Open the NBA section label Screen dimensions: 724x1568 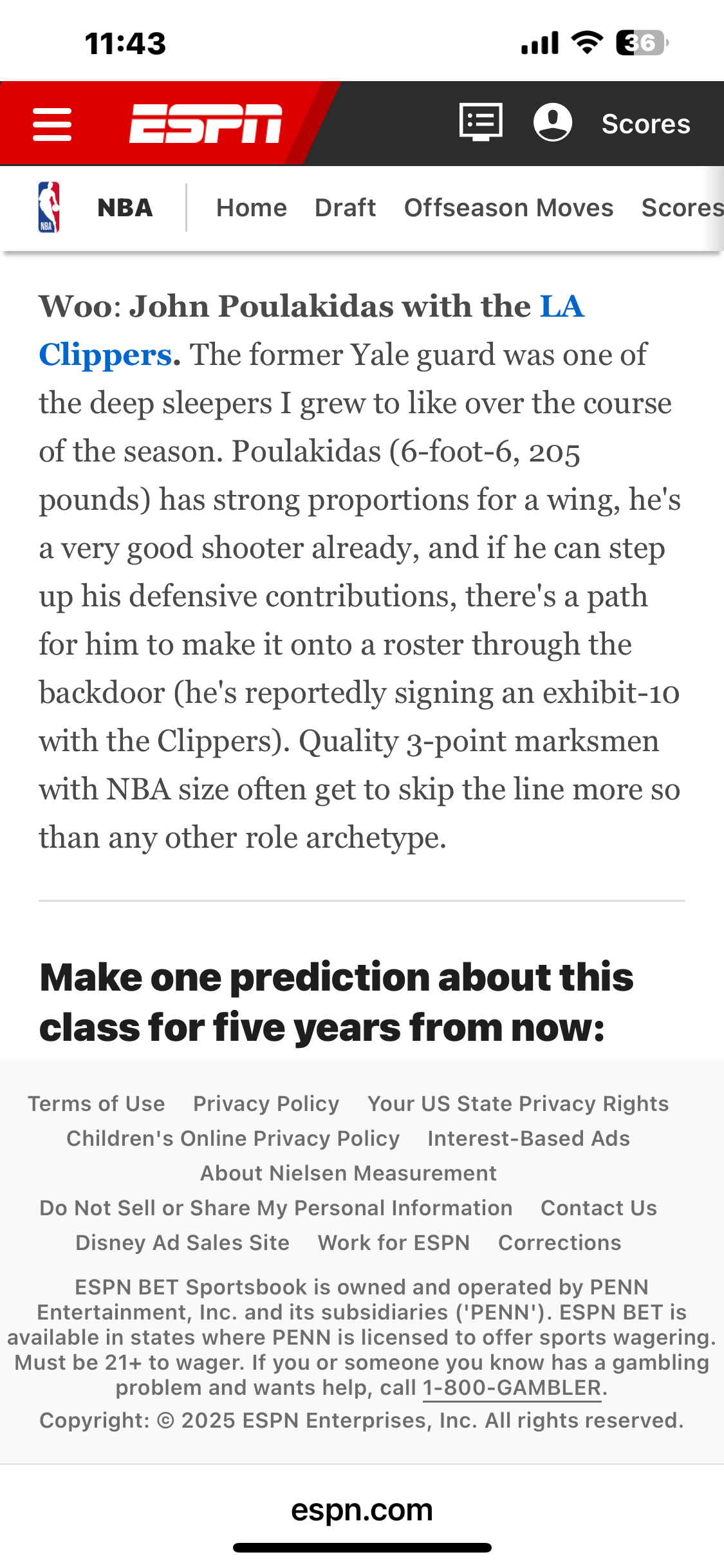click(125, 207)
